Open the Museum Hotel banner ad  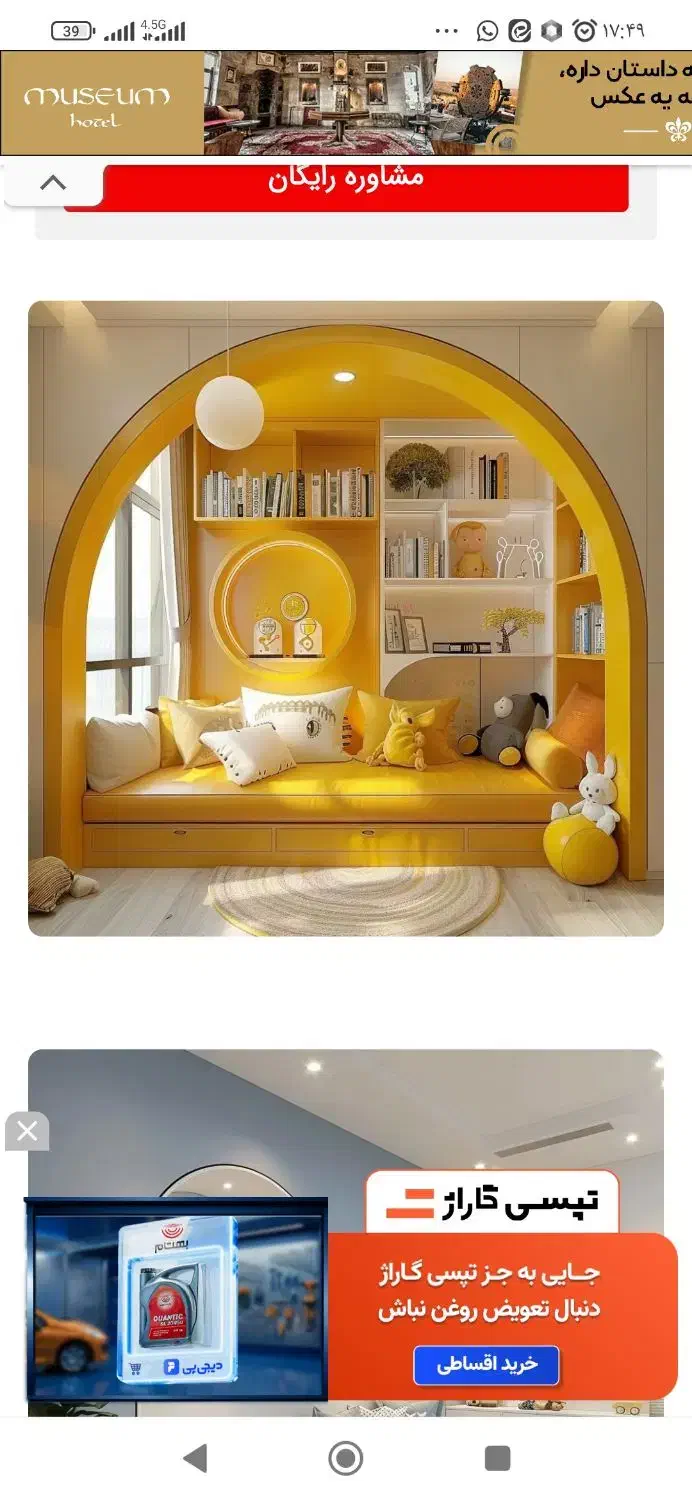[346, 103]
